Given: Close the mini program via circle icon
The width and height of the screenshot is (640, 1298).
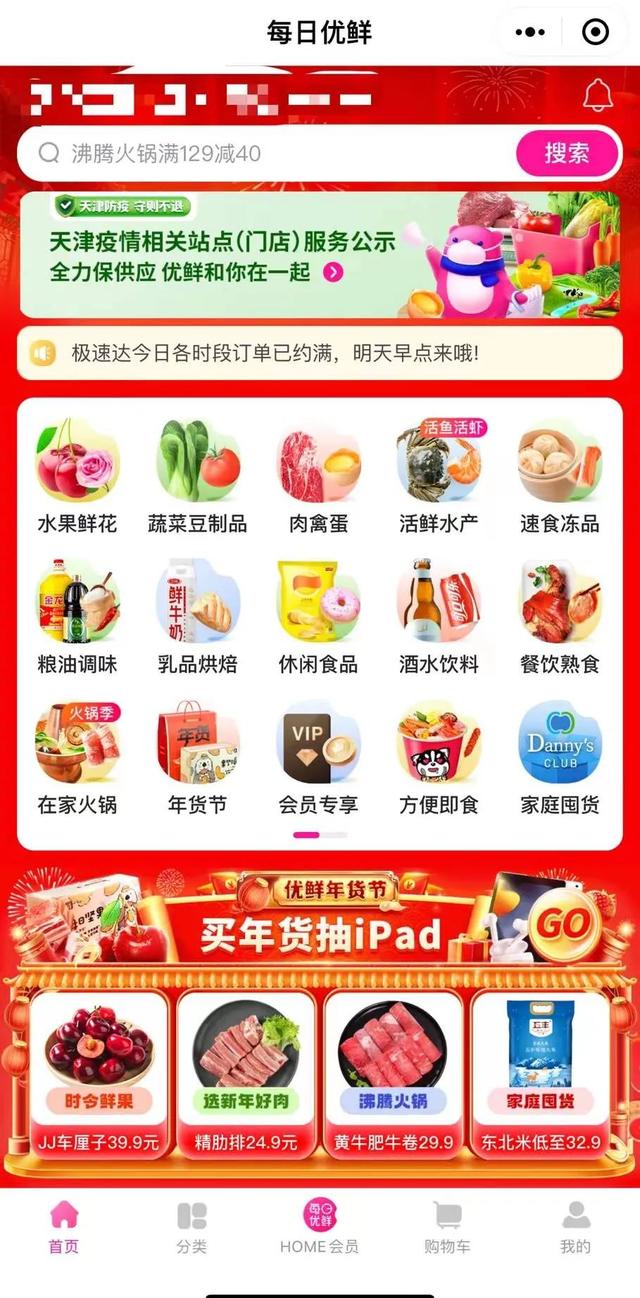Looking at the screenshot, I should (595, 32).
